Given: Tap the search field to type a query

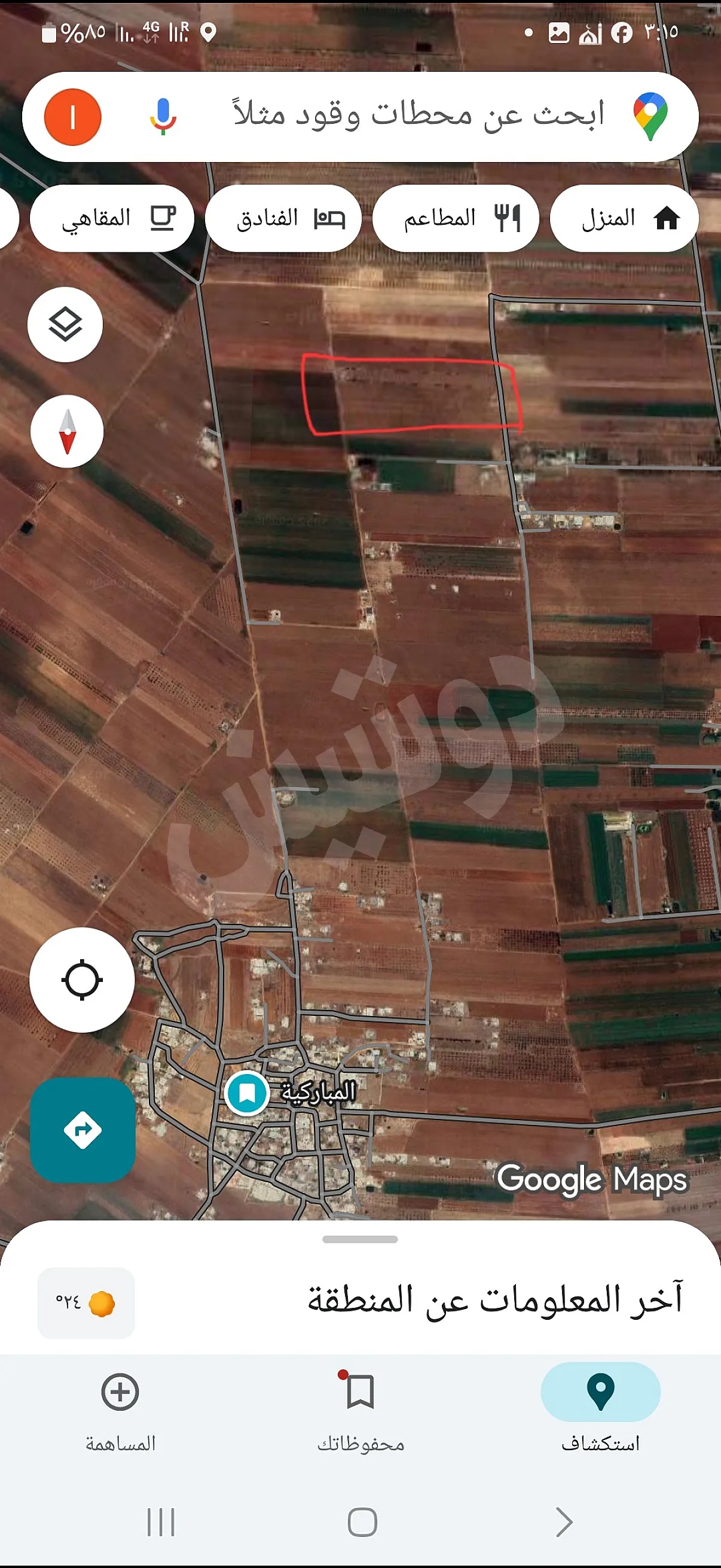Looking at the screenshot, I should tap(402, 115).
